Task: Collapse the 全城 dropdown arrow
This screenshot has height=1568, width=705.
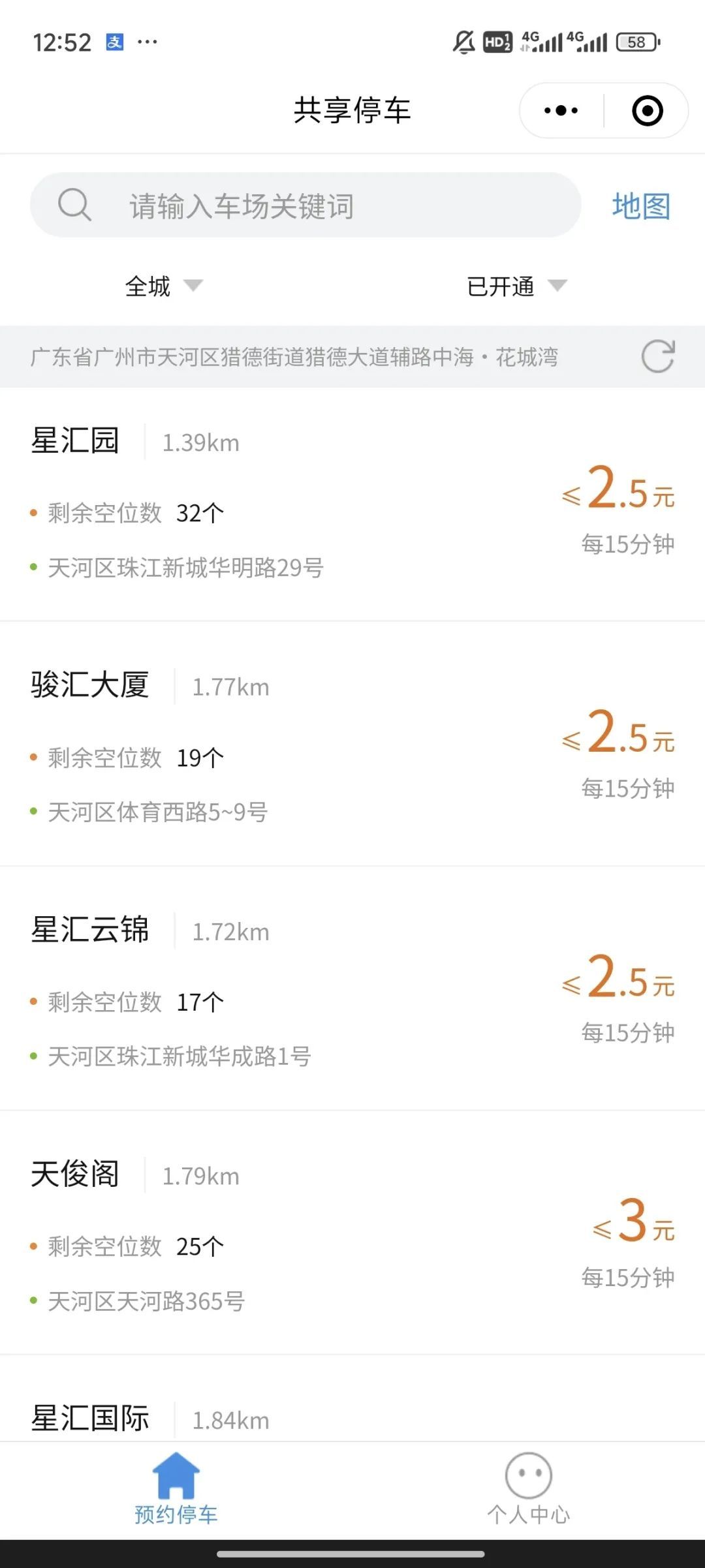Action: click(194, 287)
